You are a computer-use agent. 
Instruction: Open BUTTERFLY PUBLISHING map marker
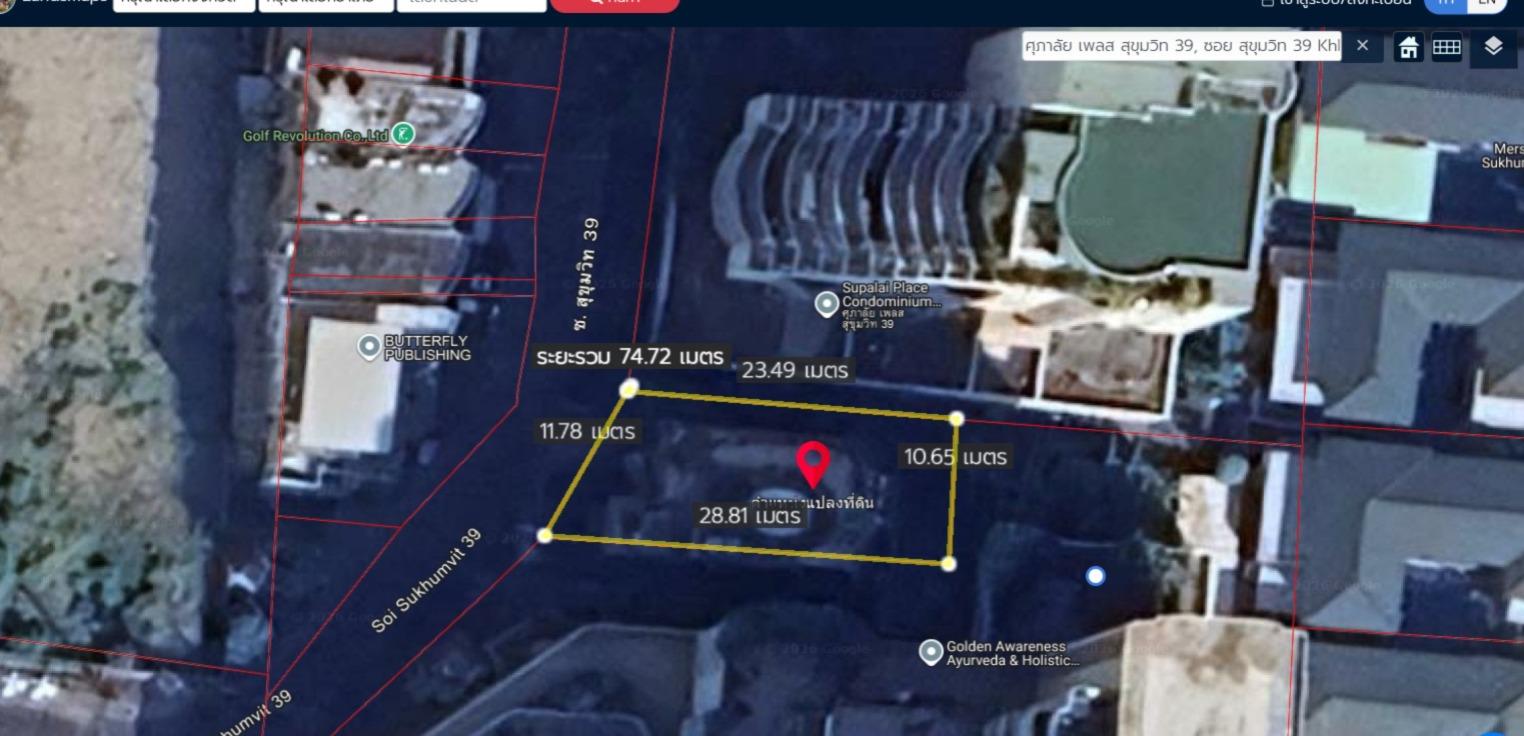tap(369, 346)
